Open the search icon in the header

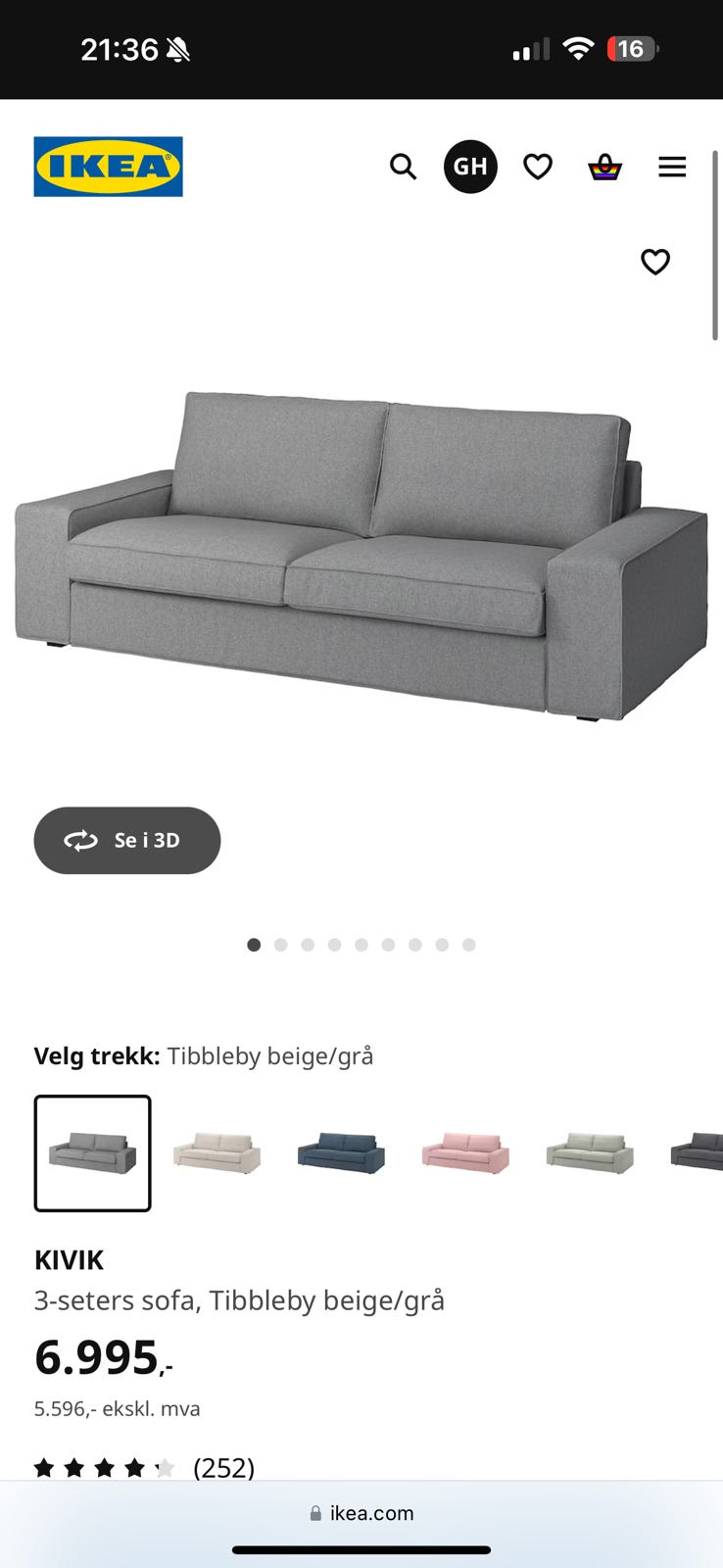click(403, 167)
